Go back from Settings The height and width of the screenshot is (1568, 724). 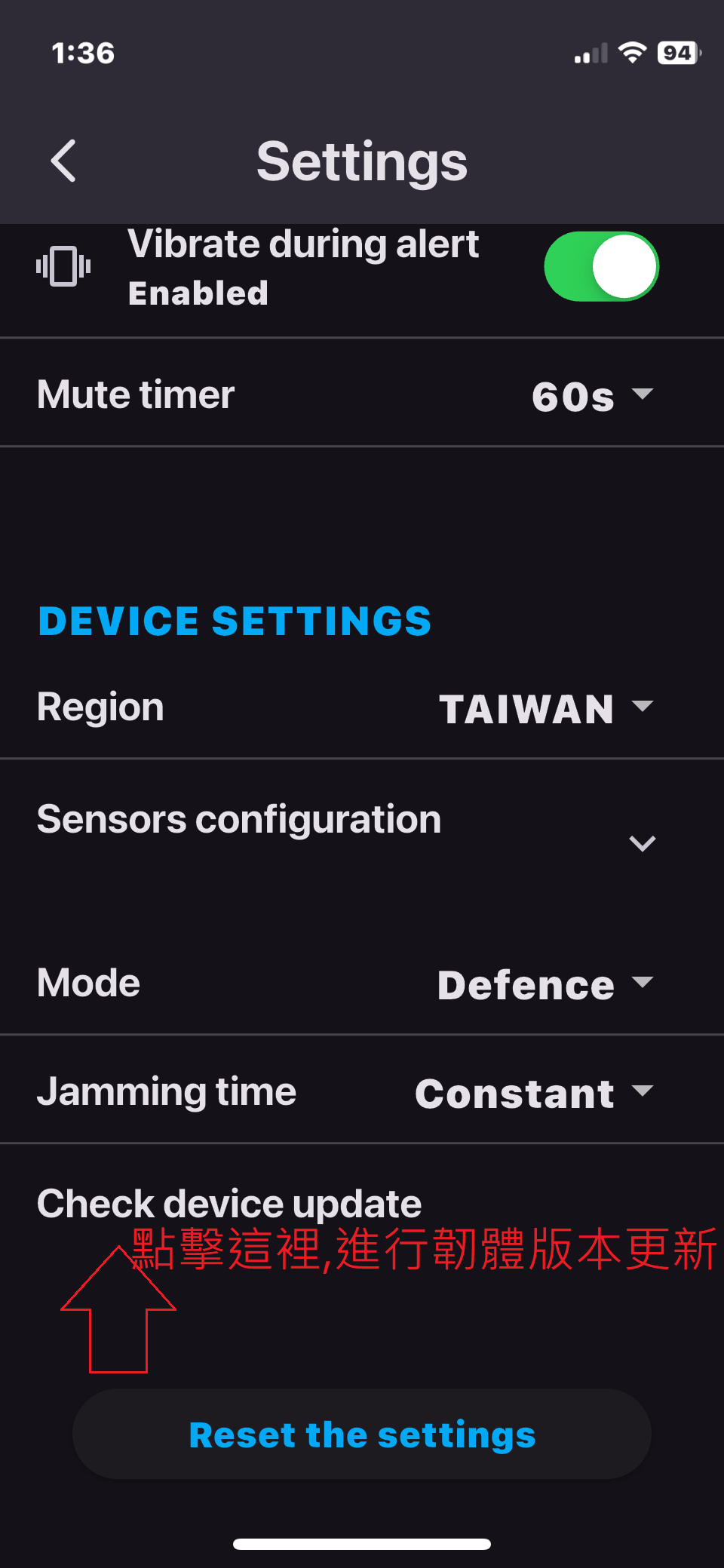(x=64, y=161)
